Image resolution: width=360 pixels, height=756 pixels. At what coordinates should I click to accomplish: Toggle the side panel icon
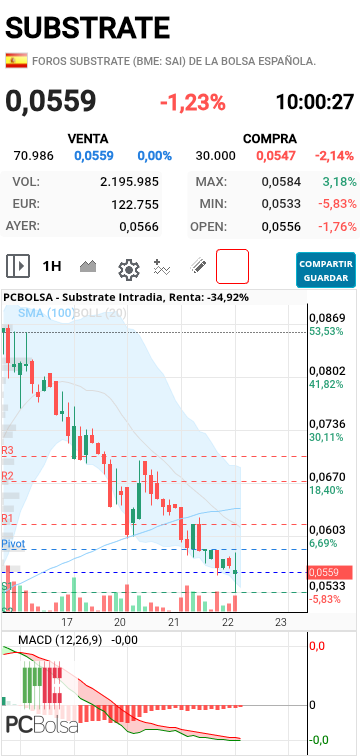point(18,266)
